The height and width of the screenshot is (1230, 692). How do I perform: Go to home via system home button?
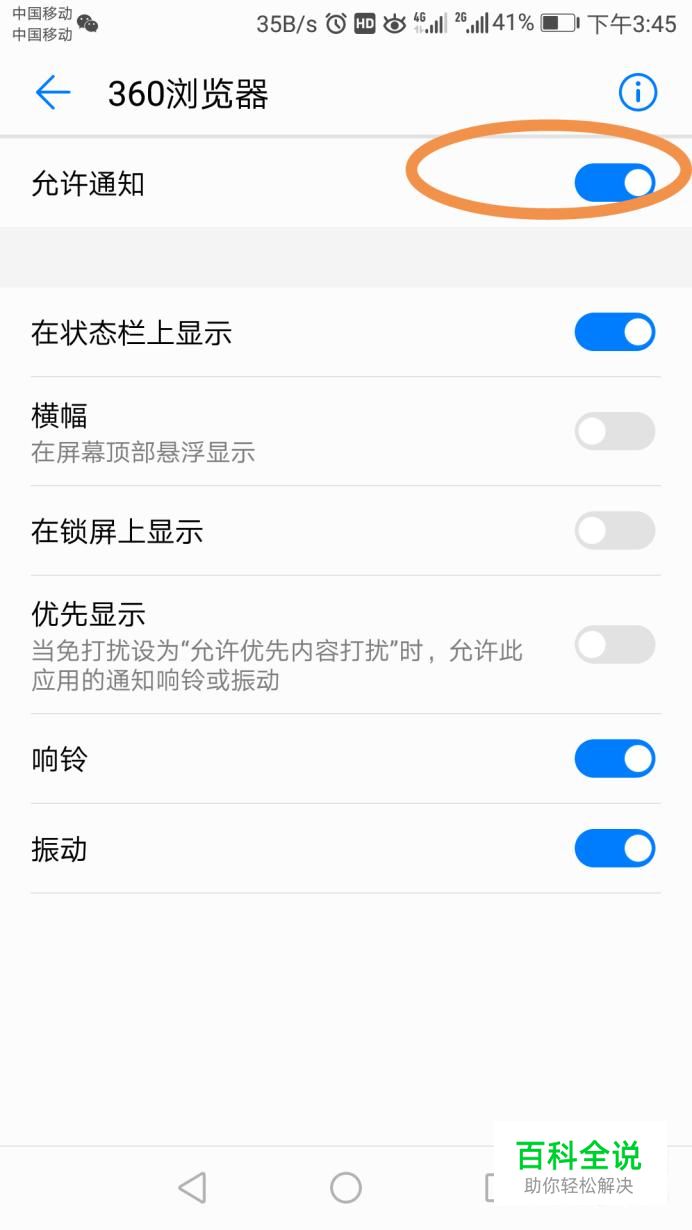[346, 1187]
